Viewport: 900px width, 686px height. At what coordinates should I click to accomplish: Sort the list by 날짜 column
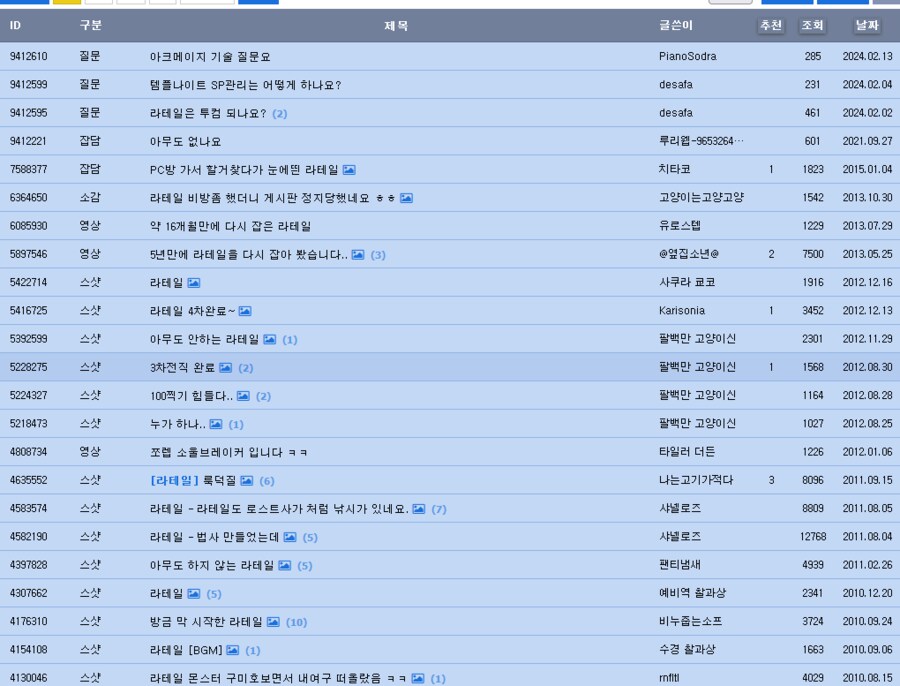point(867,26)
